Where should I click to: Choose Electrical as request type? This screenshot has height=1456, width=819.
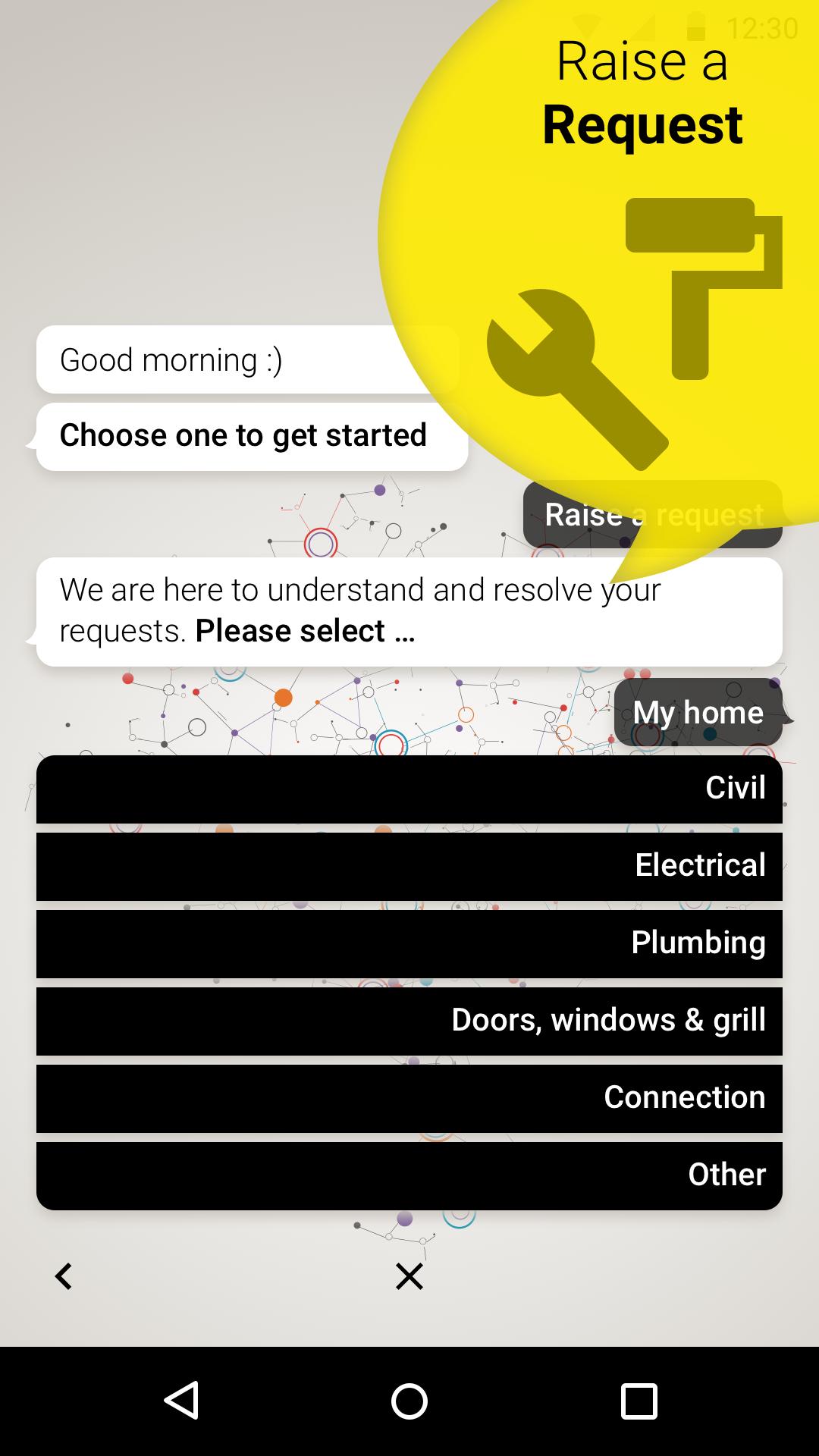click(409, 866)
